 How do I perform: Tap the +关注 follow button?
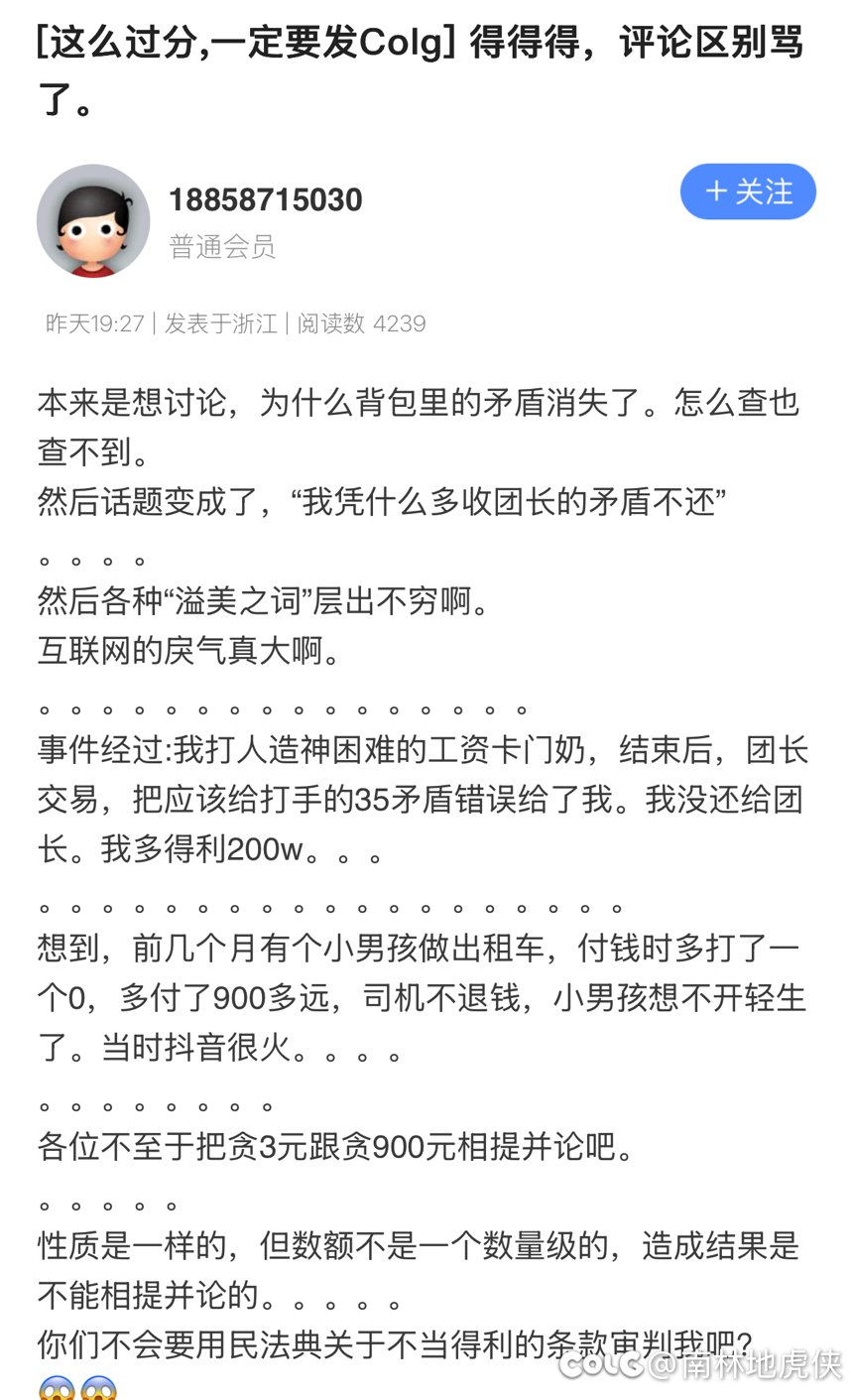(748, 192)
